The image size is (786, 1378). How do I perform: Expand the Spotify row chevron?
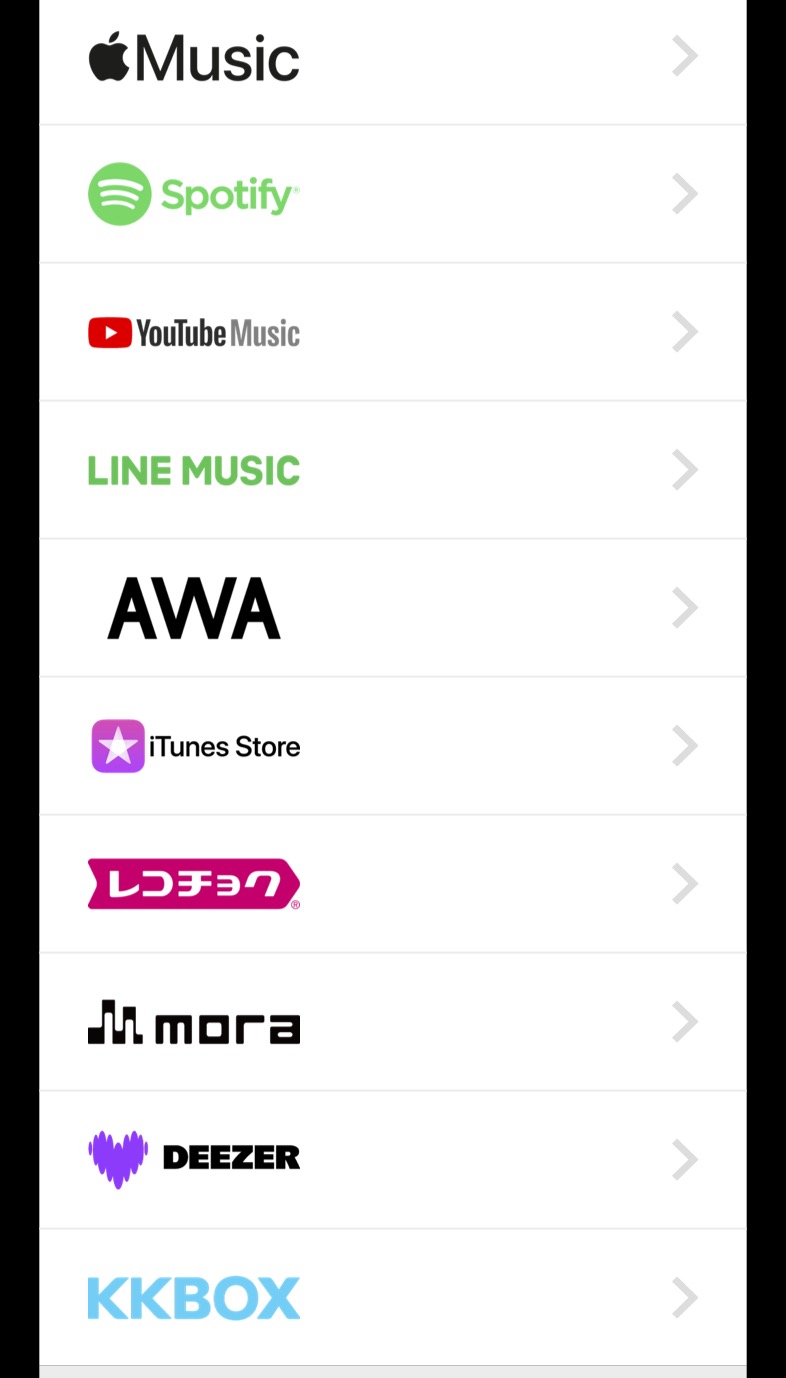point(685,193)
